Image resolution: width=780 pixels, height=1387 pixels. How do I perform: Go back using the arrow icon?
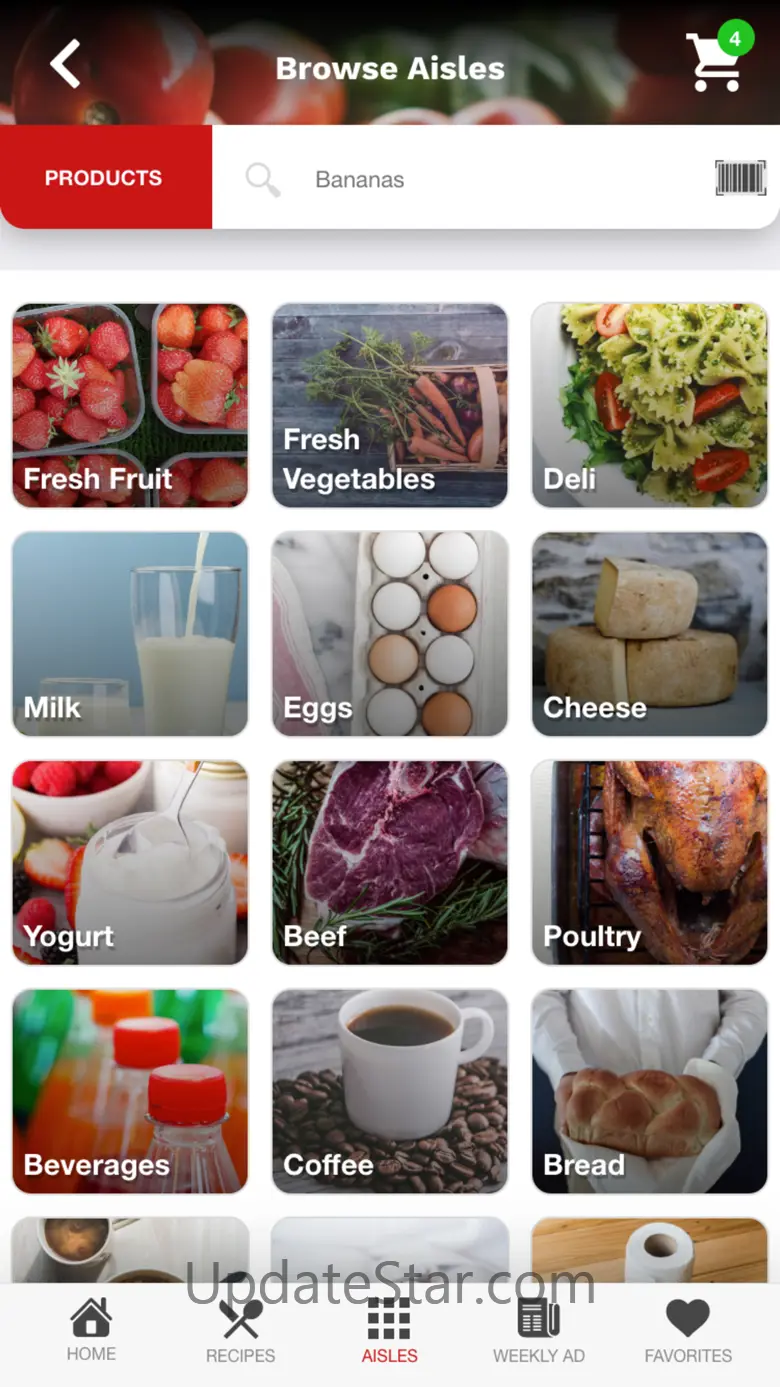tap(66, 65)
